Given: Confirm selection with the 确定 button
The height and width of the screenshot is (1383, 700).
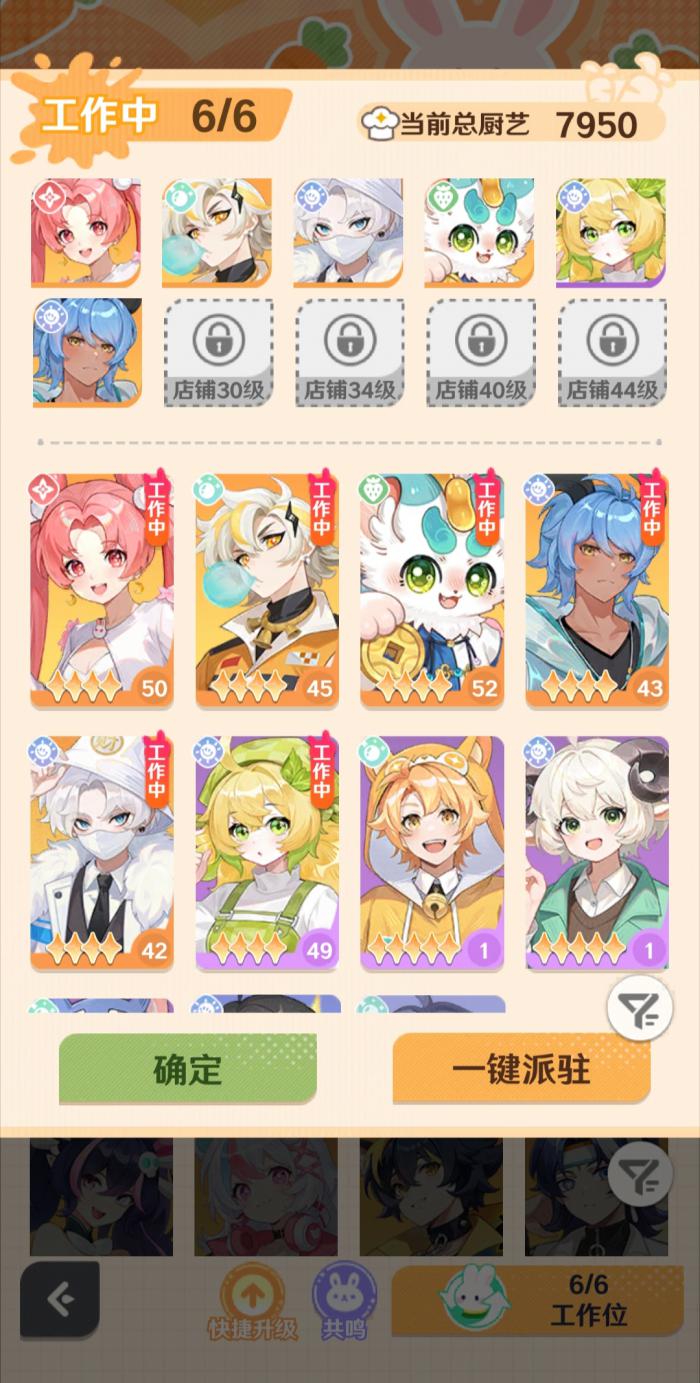Looking at the screenshot, I should point(188,1069).
